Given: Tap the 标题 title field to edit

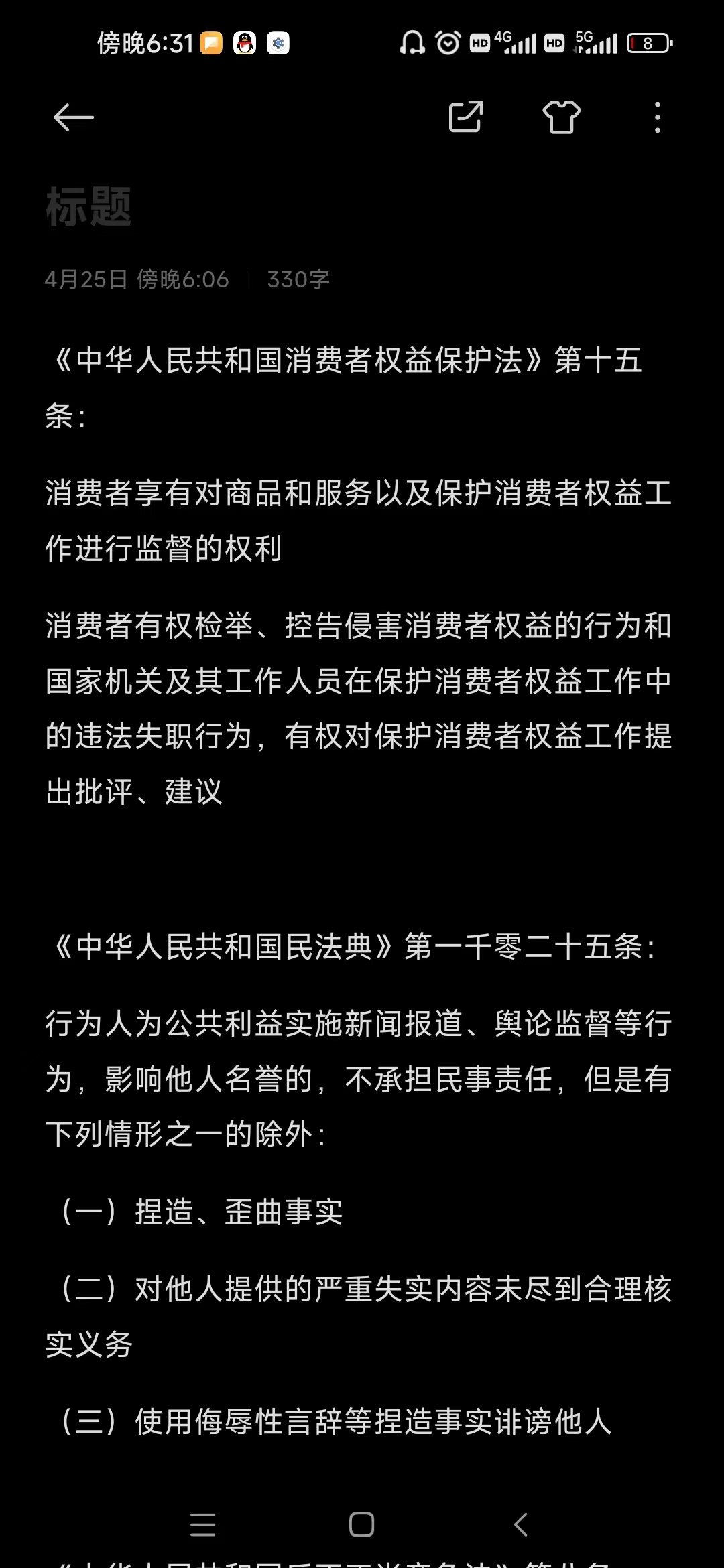Looking at the screenshot, I should pos(88,206).
